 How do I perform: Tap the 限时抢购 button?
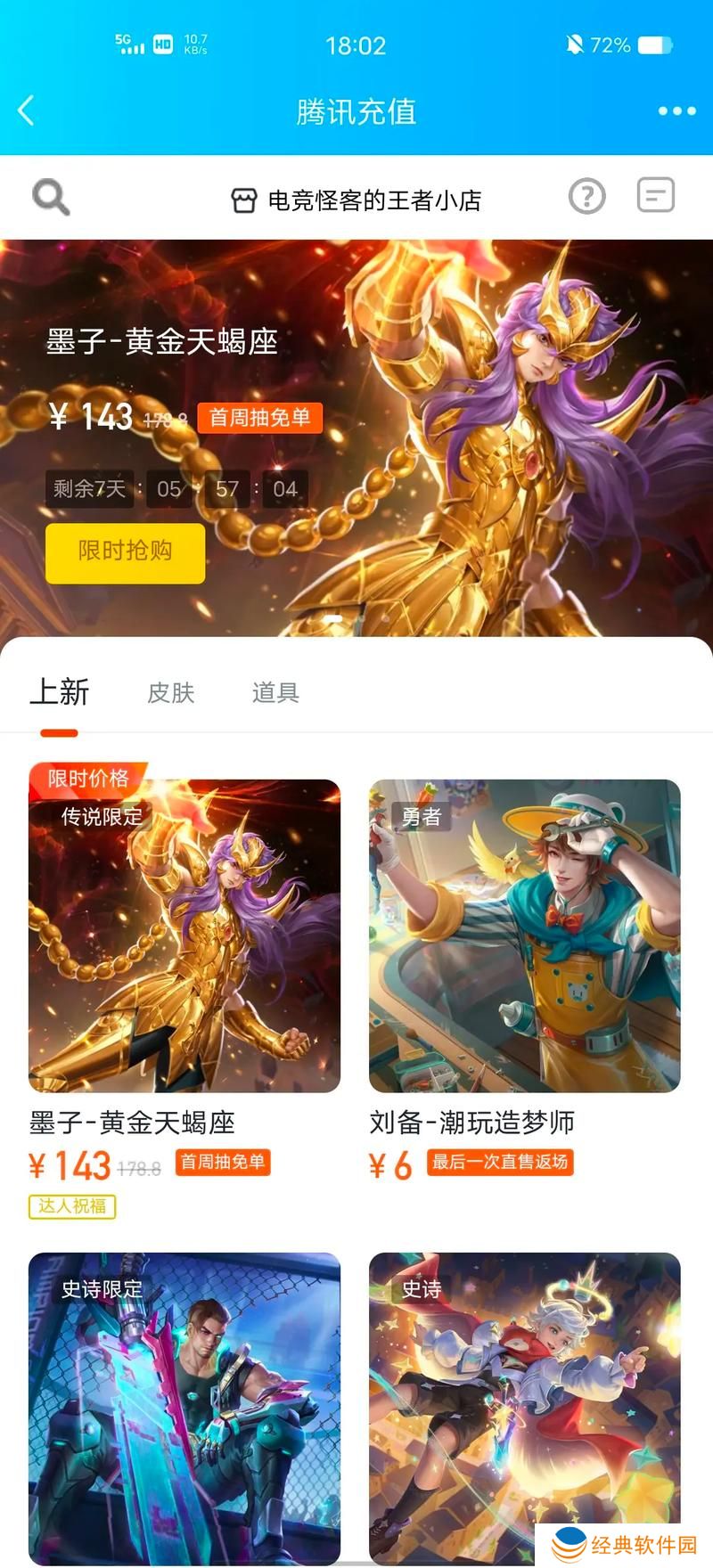[x=125, y=552]
